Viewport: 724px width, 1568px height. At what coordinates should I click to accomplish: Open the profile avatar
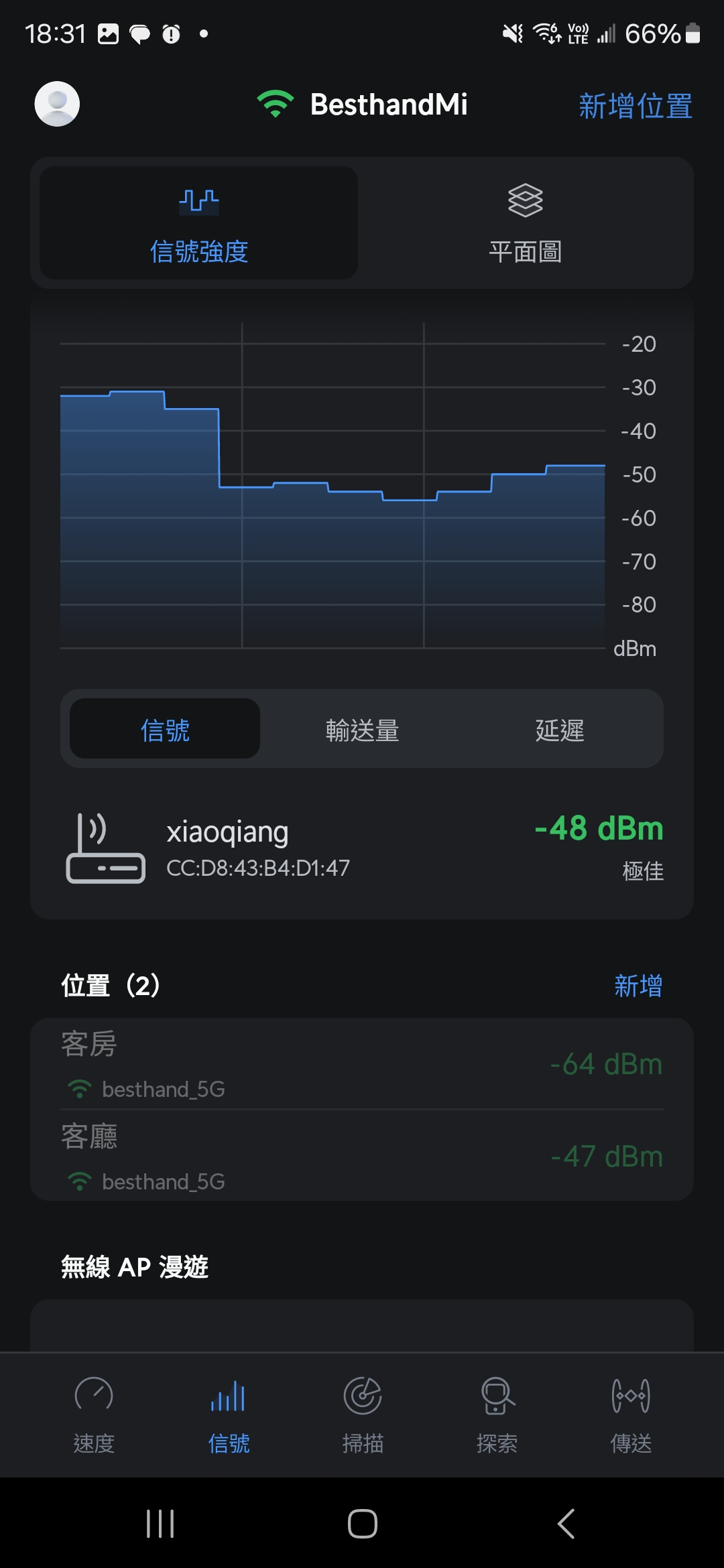(57, 104)
